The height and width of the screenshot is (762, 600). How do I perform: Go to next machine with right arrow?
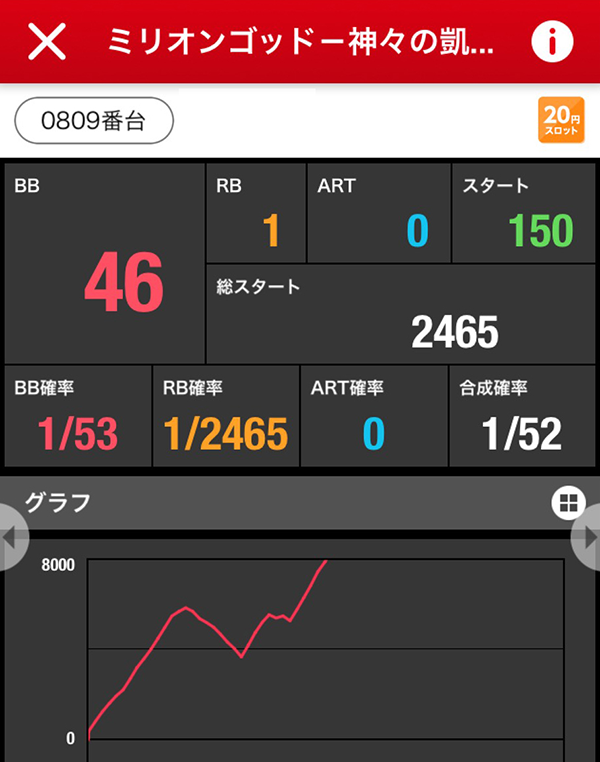[588, 538]
